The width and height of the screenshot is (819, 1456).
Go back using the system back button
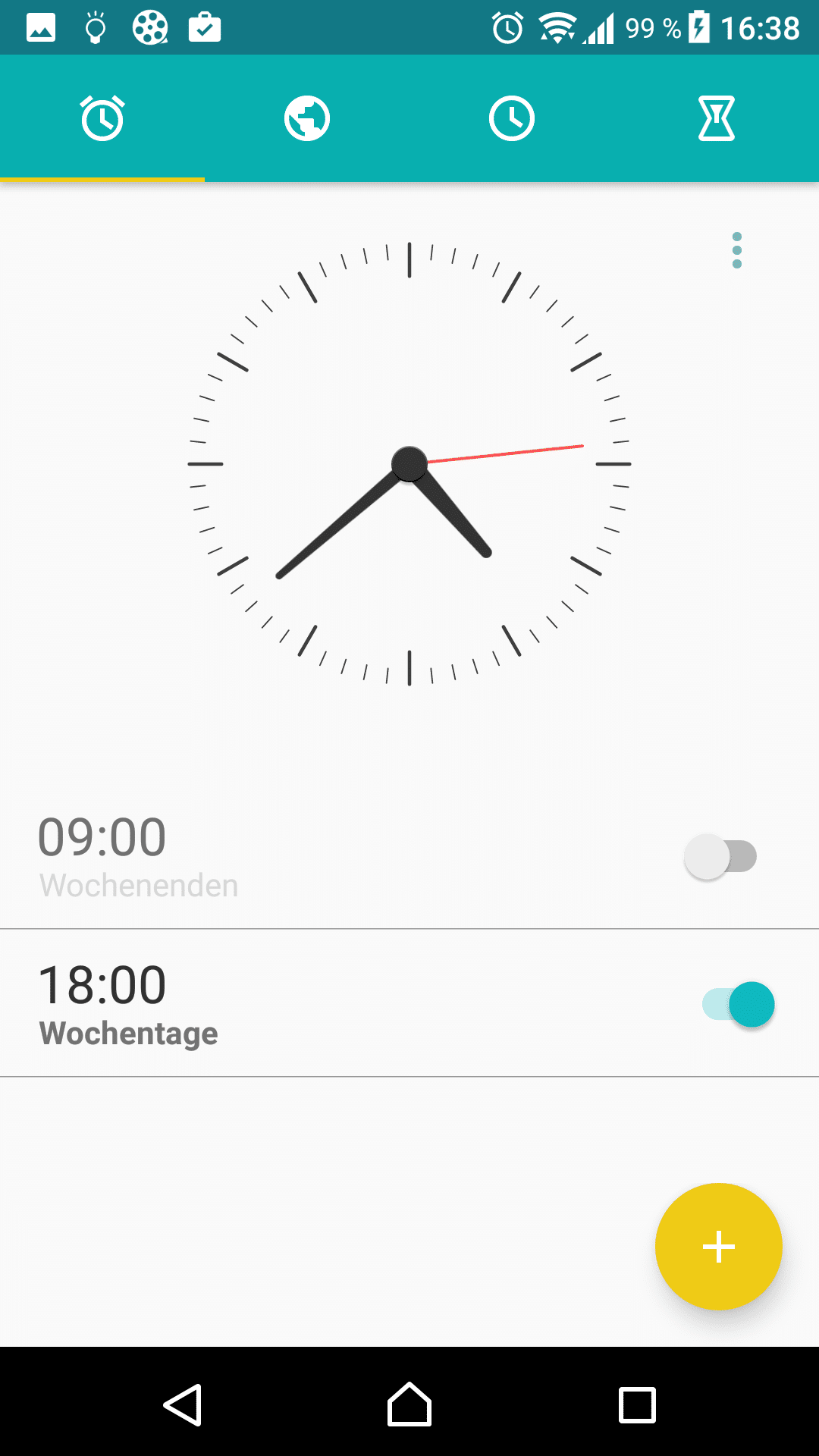click(183, 1404)
